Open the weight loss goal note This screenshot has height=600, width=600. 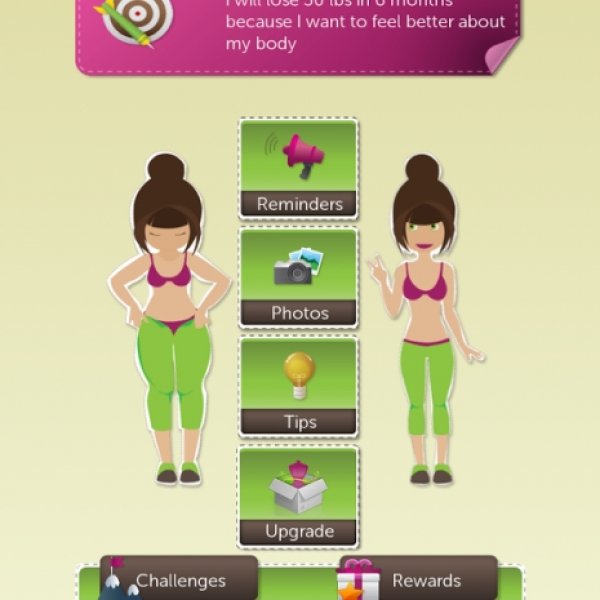coord(298,30)
